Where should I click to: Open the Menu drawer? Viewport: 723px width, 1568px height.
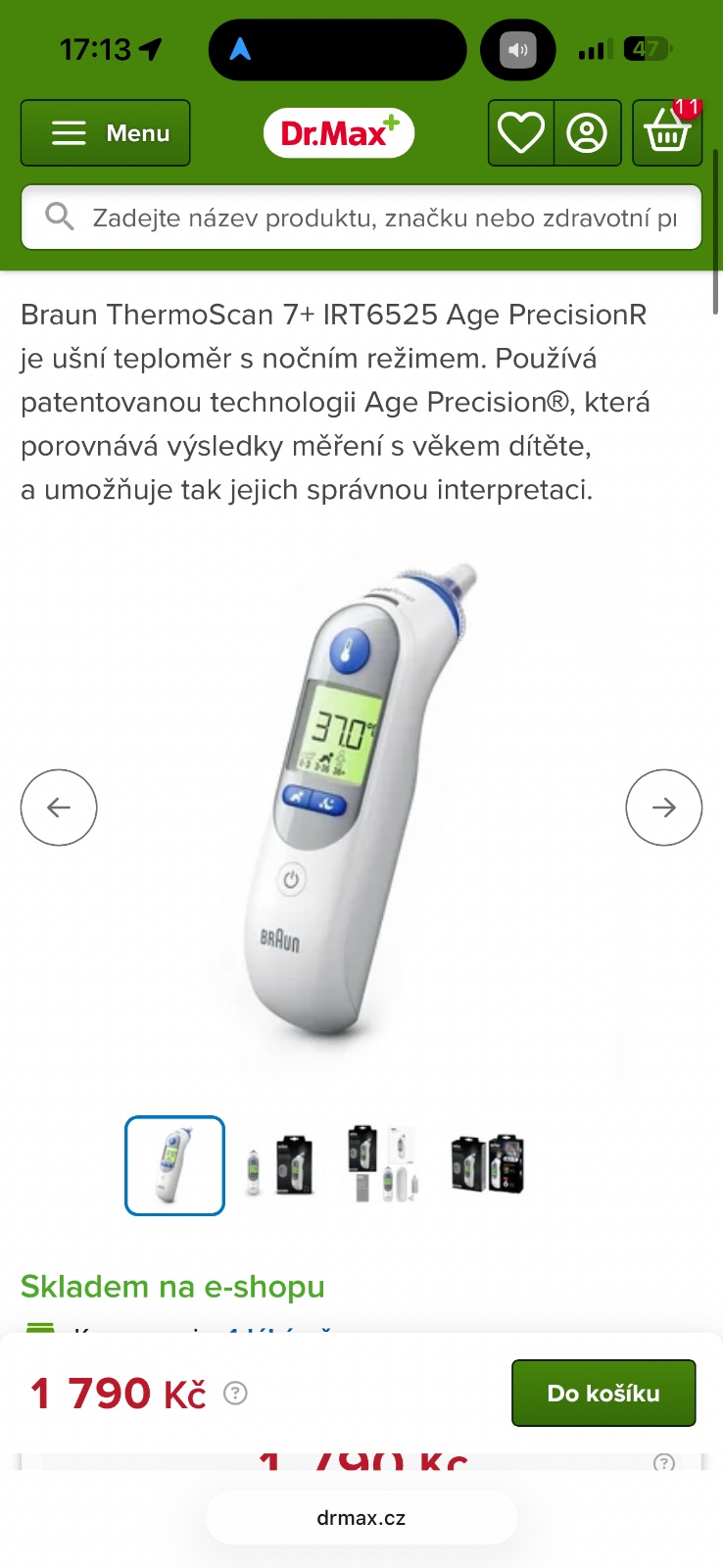pos(106,133)
